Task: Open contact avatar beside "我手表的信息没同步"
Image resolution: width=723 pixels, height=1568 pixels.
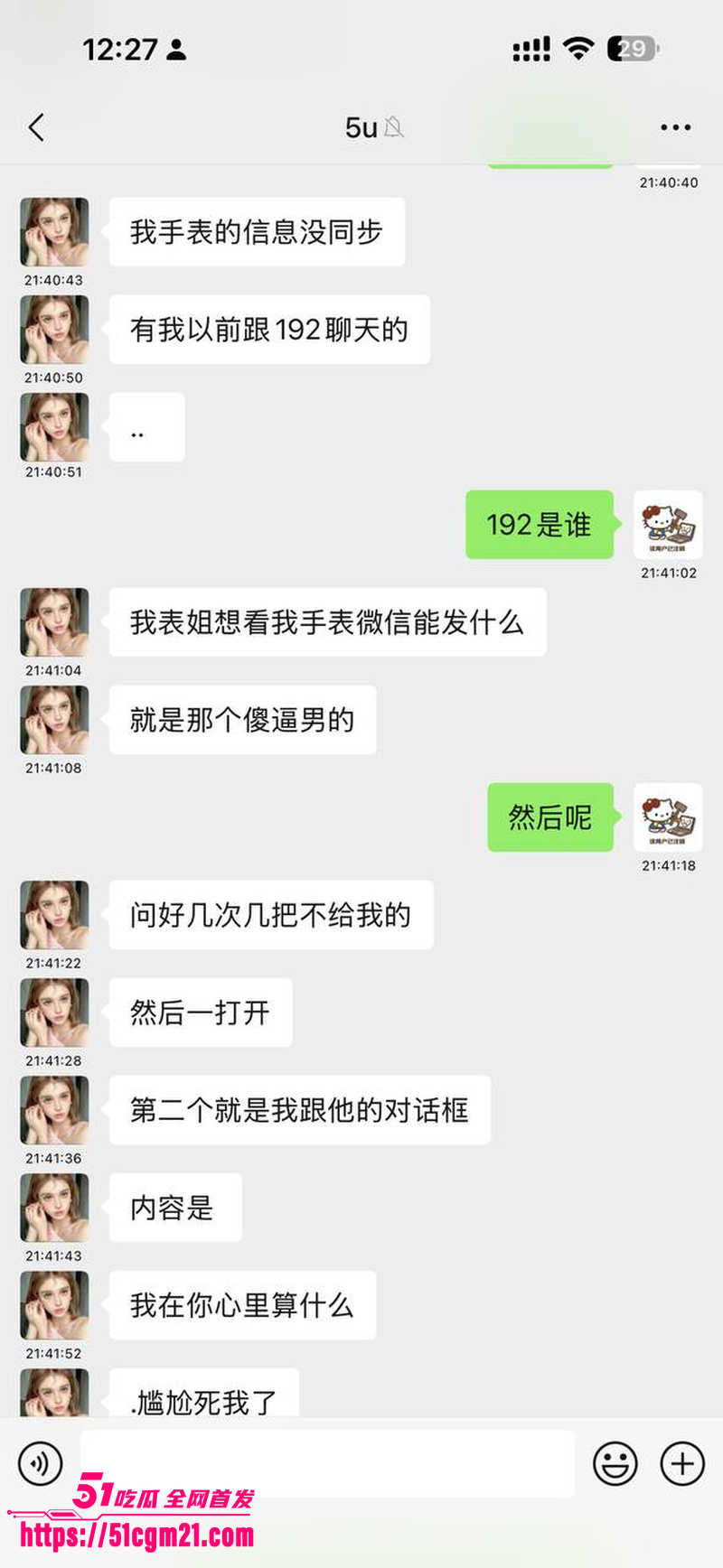Action: point(54,232)
